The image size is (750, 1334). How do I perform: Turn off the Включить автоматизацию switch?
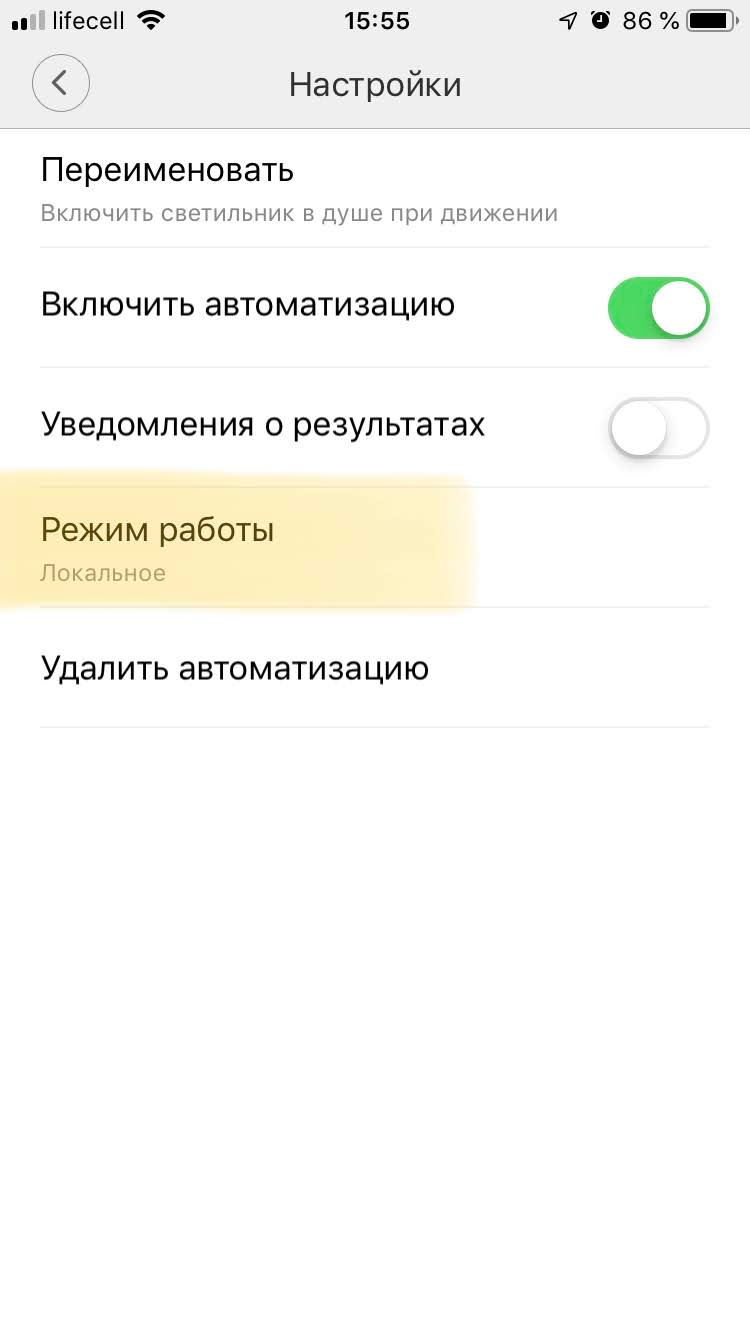coord(658,307)
